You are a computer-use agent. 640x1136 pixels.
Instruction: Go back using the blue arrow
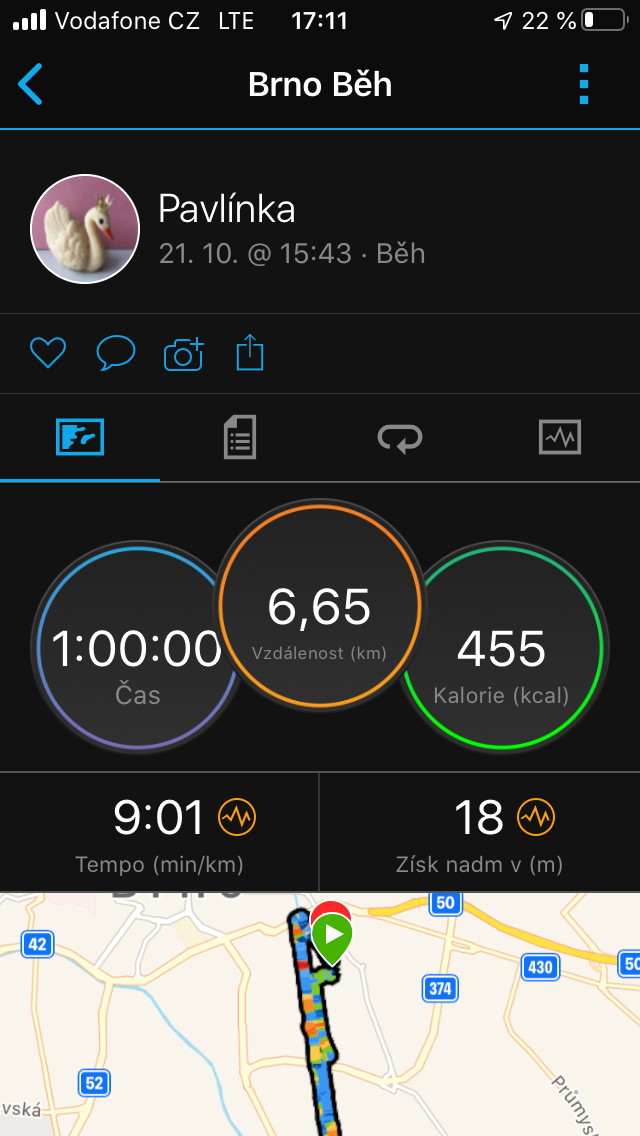30,84
